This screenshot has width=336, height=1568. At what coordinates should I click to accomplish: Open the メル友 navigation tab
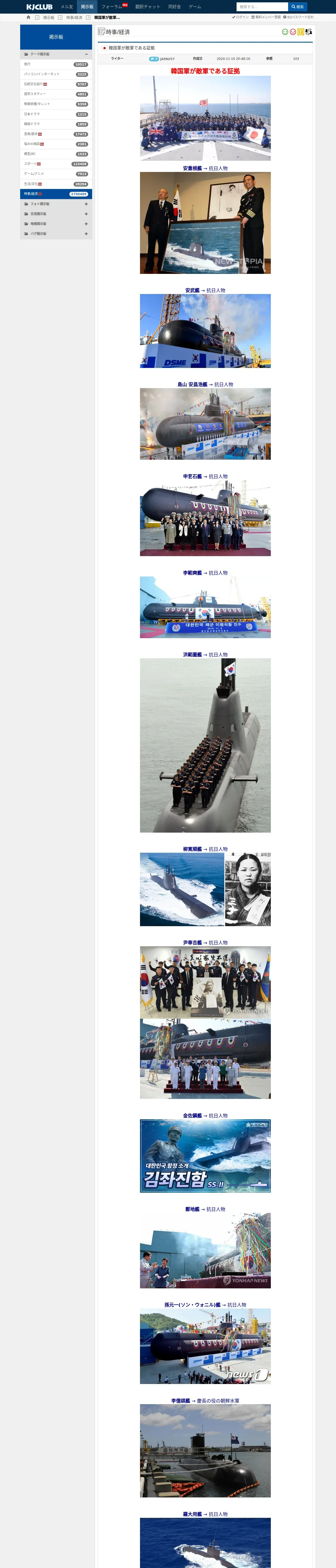point(66,7)
